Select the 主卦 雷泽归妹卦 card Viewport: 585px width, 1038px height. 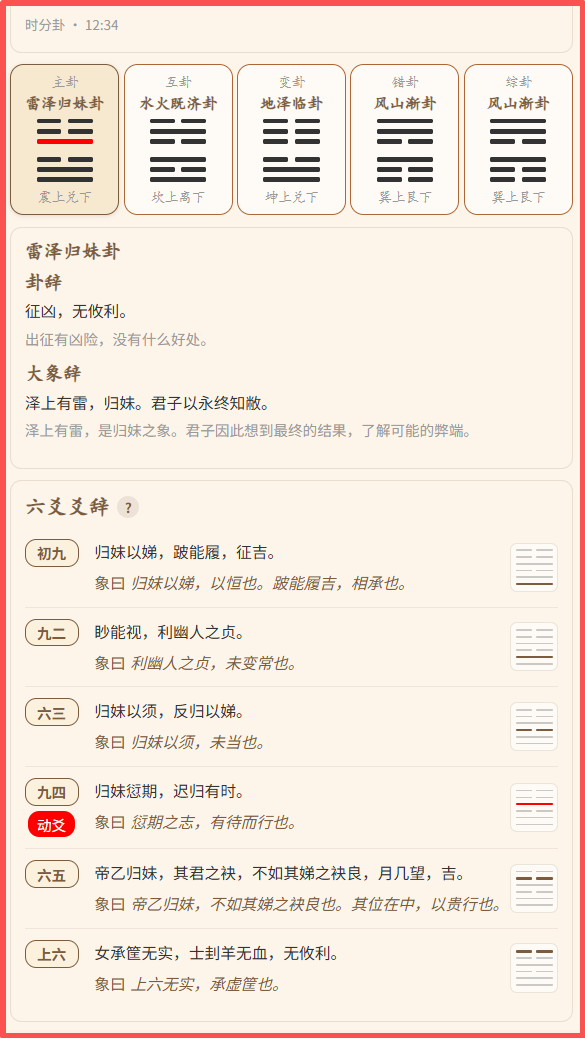pyautogui.click(x=65, y=140)
